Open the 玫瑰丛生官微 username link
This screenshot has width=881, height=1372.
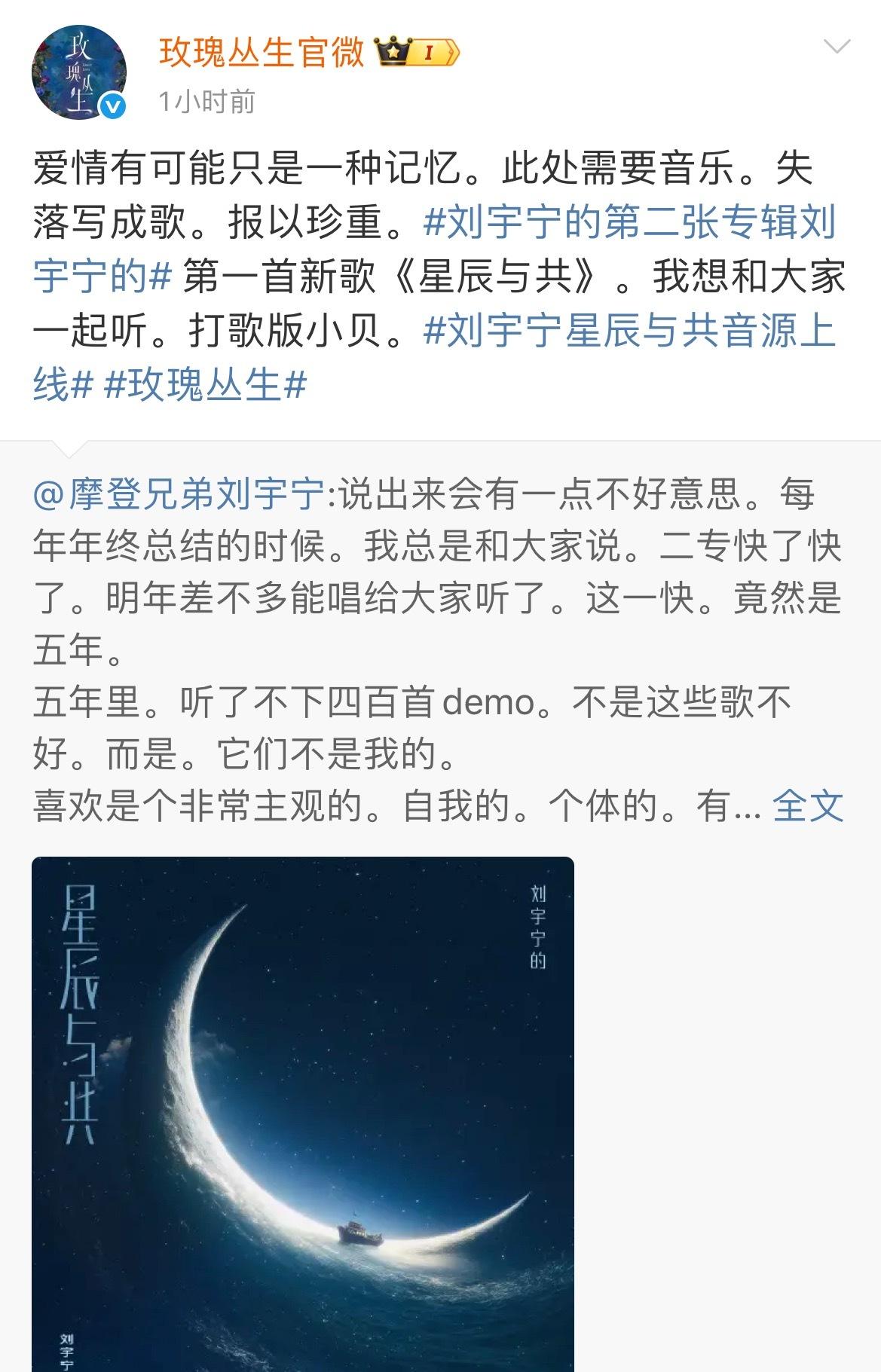[x=262, y=53]
